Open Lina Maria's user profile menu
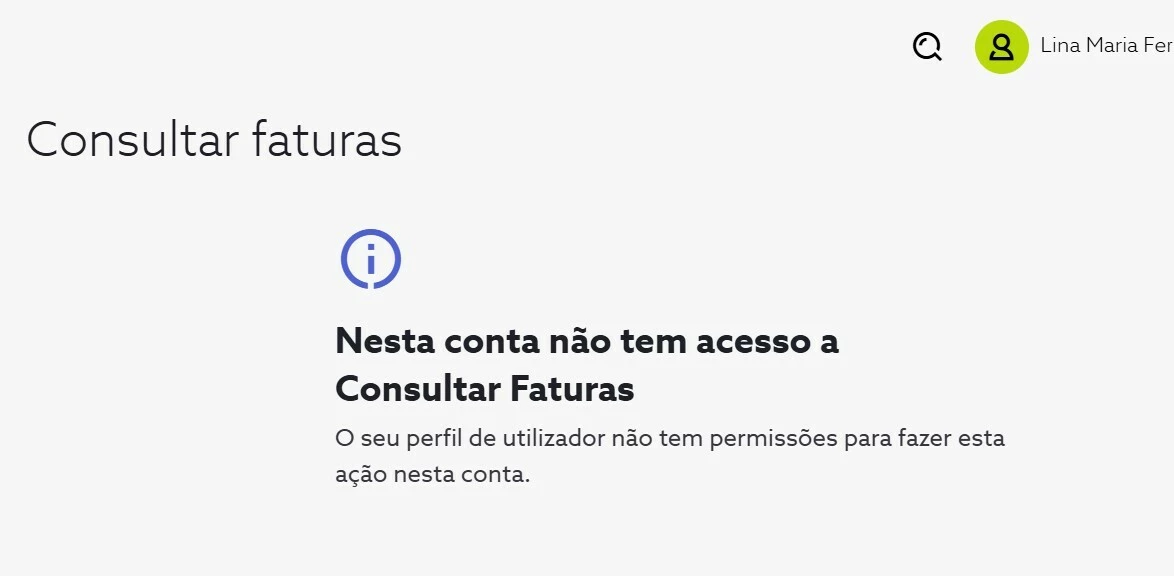The width and height of the screenshot is (1174, 576). (x=1001, y=47)
